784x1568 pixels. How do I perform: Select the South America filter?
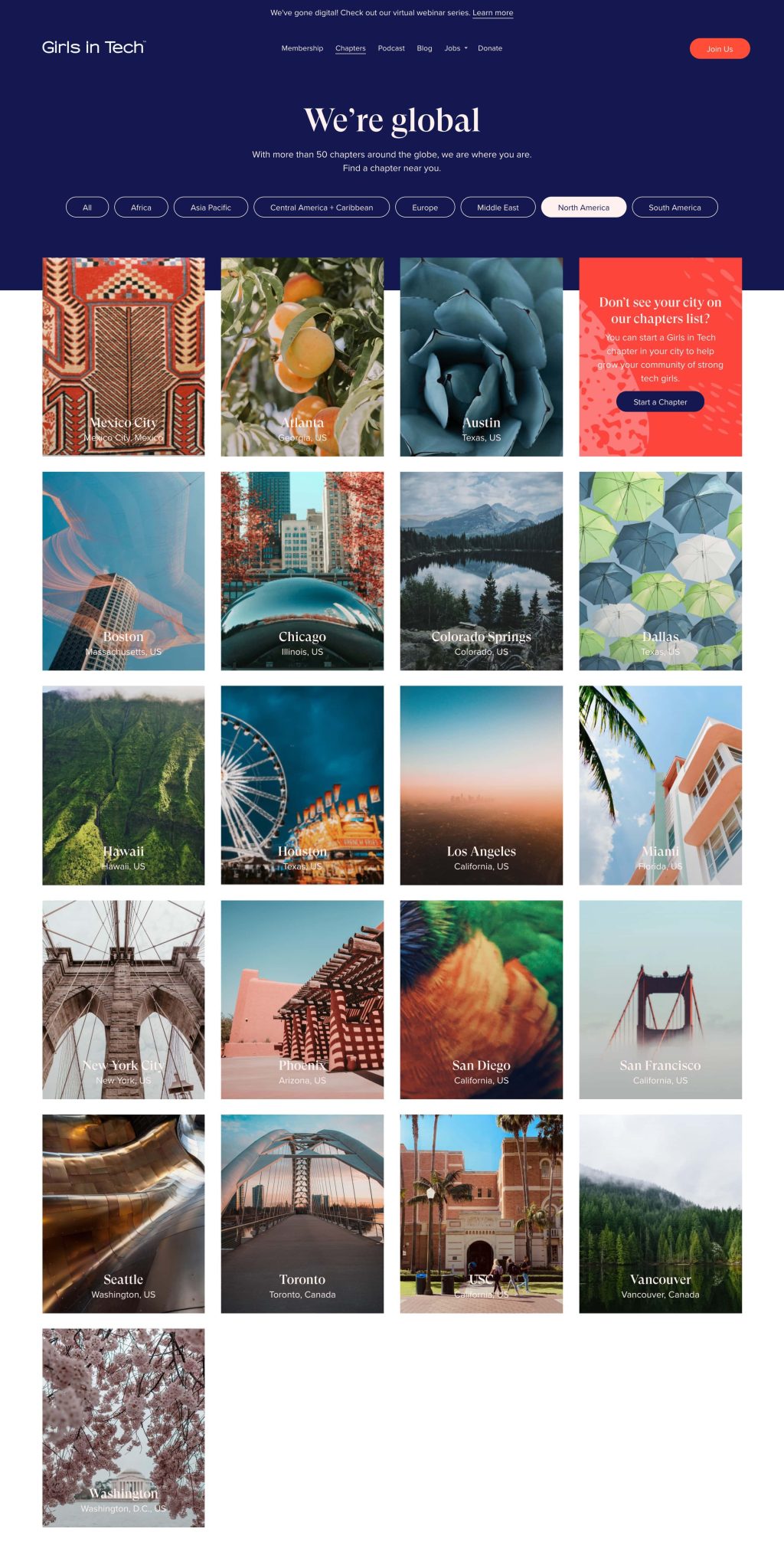pos(675,207)
